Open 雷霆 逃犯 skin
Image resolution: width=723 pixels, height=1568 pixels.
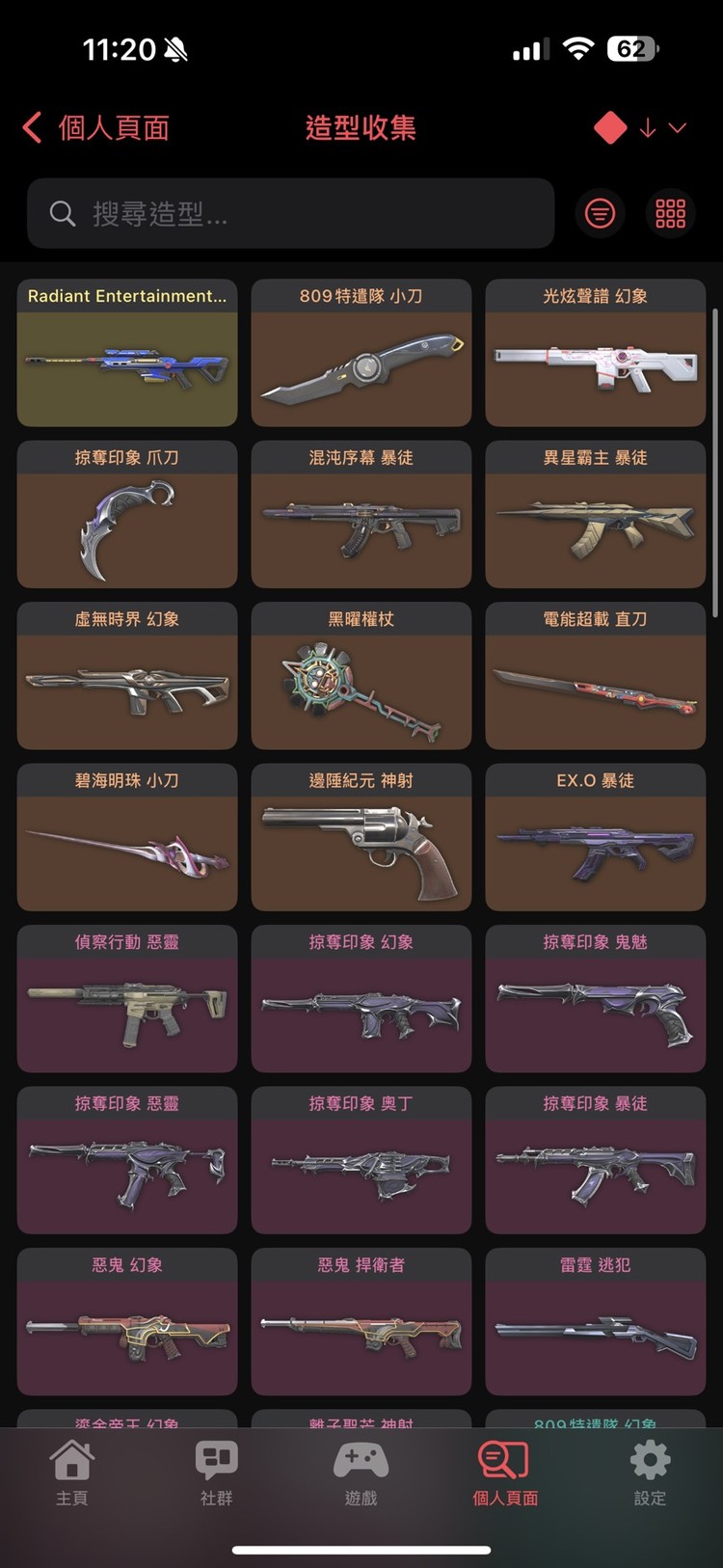tap(595, 1321)
